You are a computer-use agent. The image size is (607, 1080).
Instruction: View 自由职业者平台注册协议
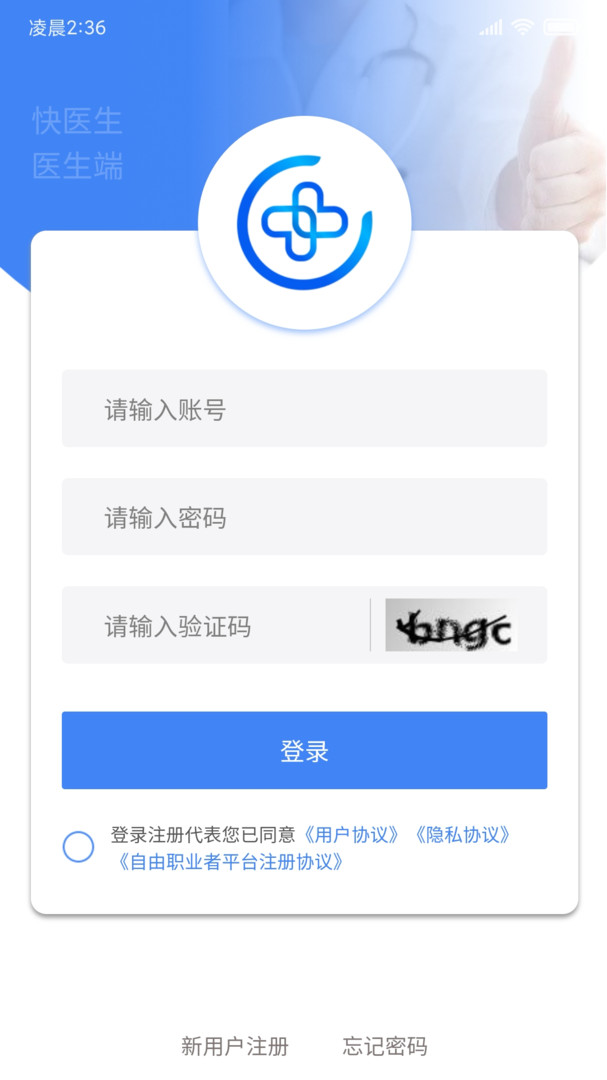pyautogui.click(x=230, y=862)
